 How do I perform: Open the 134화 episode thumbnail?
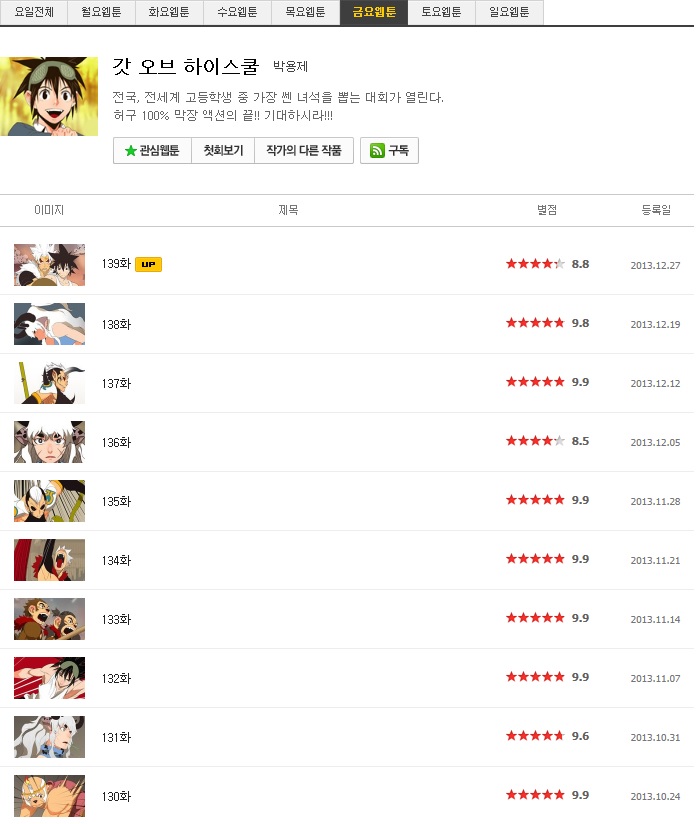pos(49,560)
